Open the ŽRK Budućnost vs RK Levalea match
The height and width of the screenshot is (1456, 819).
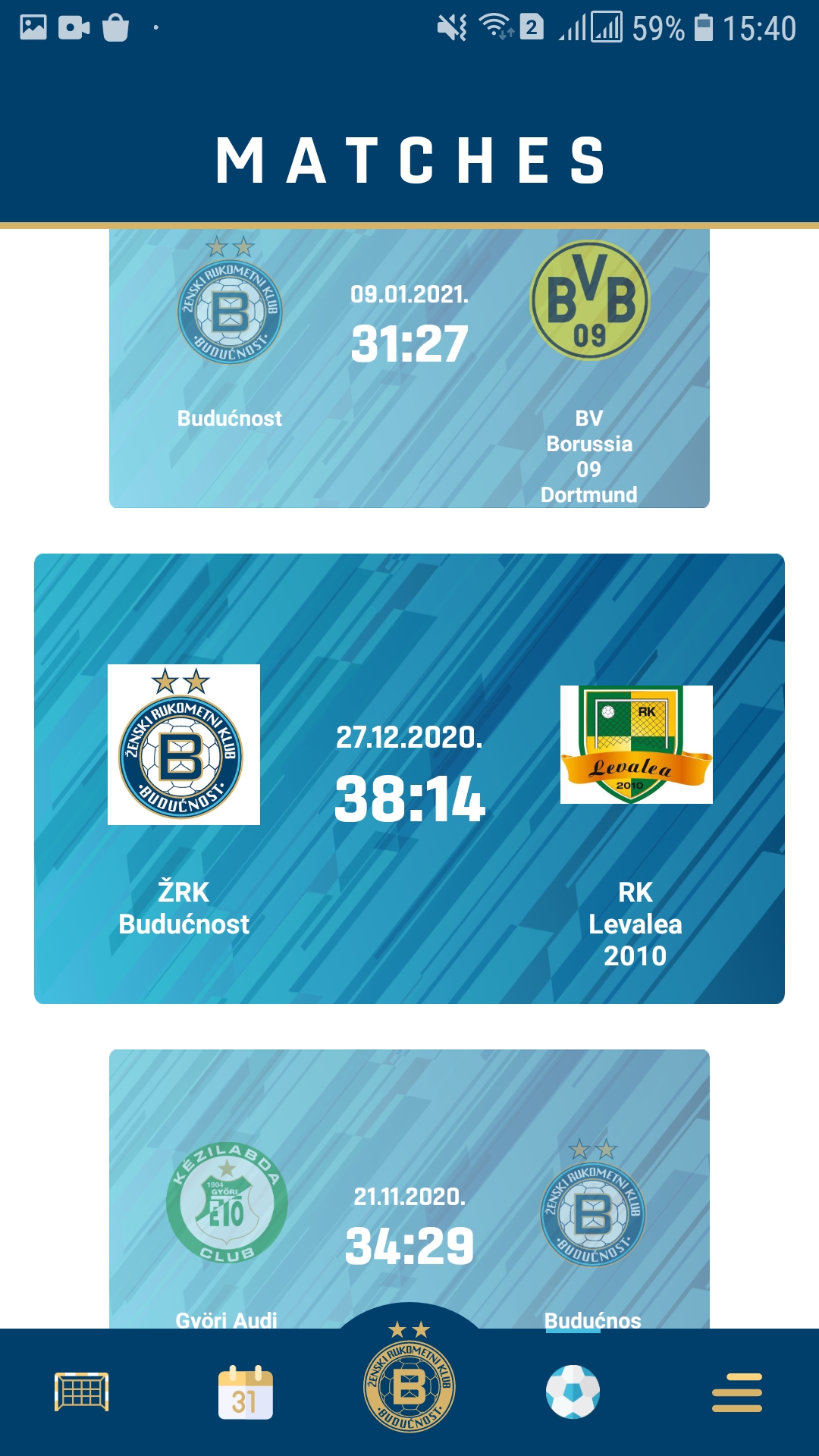click(409, 779)
